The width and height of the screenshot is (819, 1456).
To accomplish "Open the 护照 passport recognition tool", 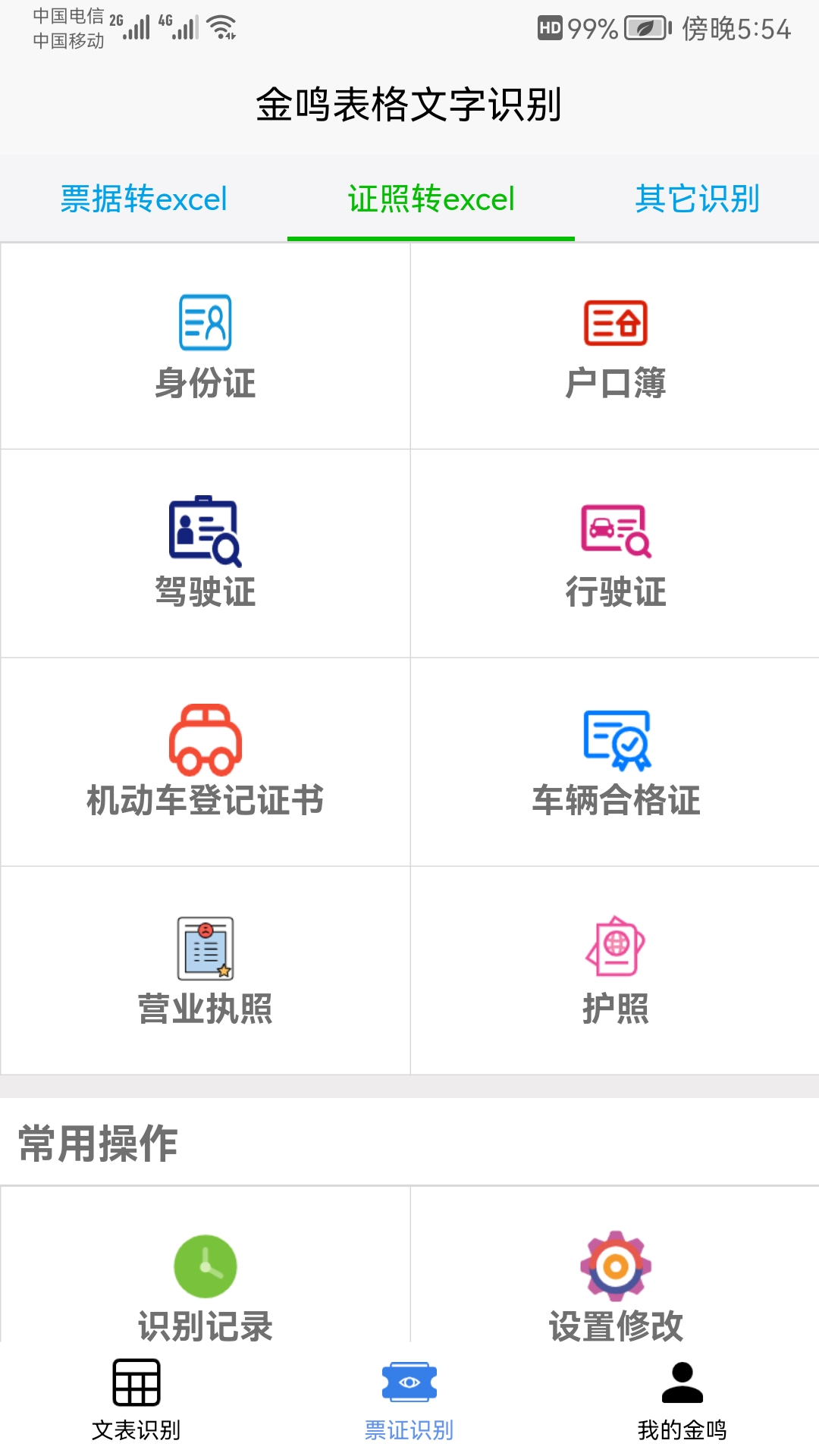I will (614, 948).
